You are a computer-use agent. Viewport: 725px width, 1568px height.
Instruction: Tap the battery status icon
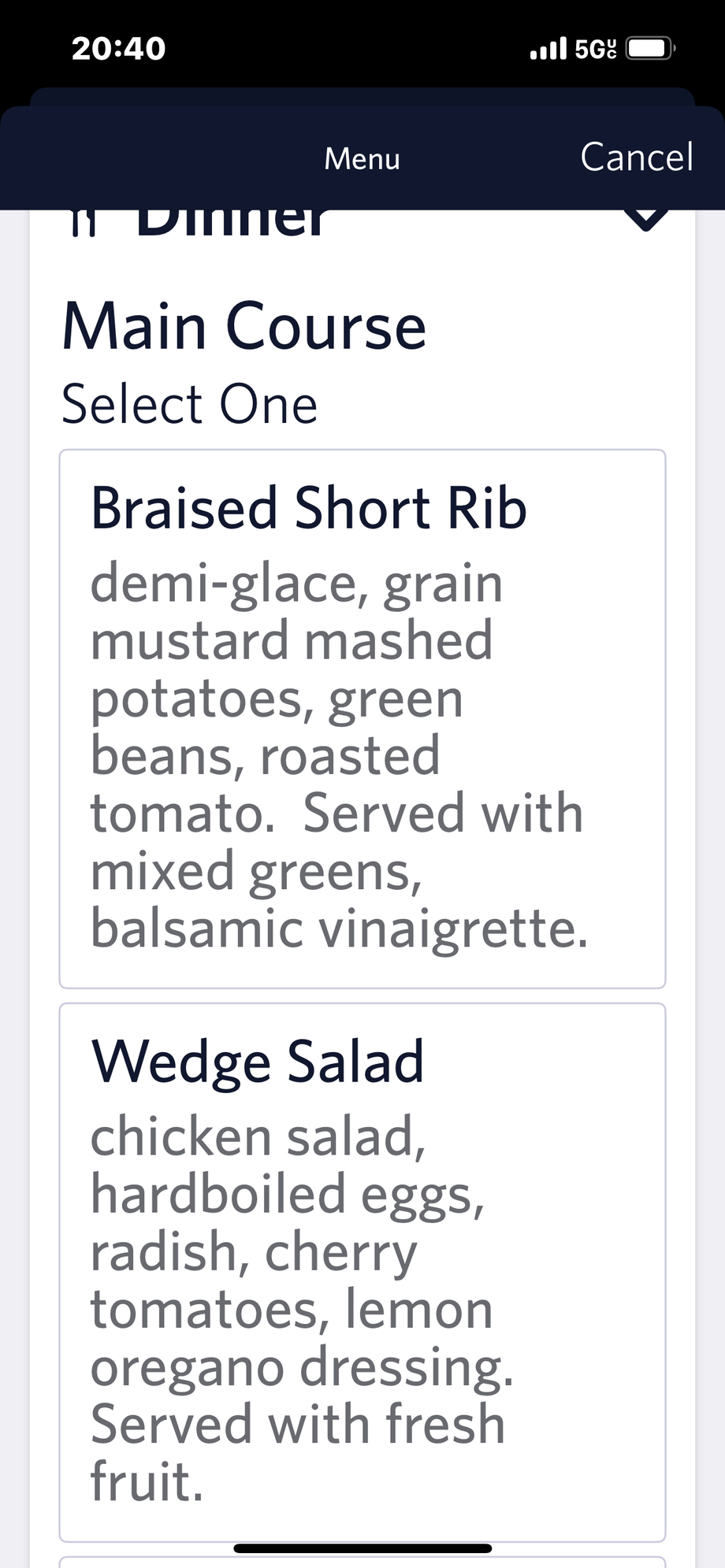(648, 48)
